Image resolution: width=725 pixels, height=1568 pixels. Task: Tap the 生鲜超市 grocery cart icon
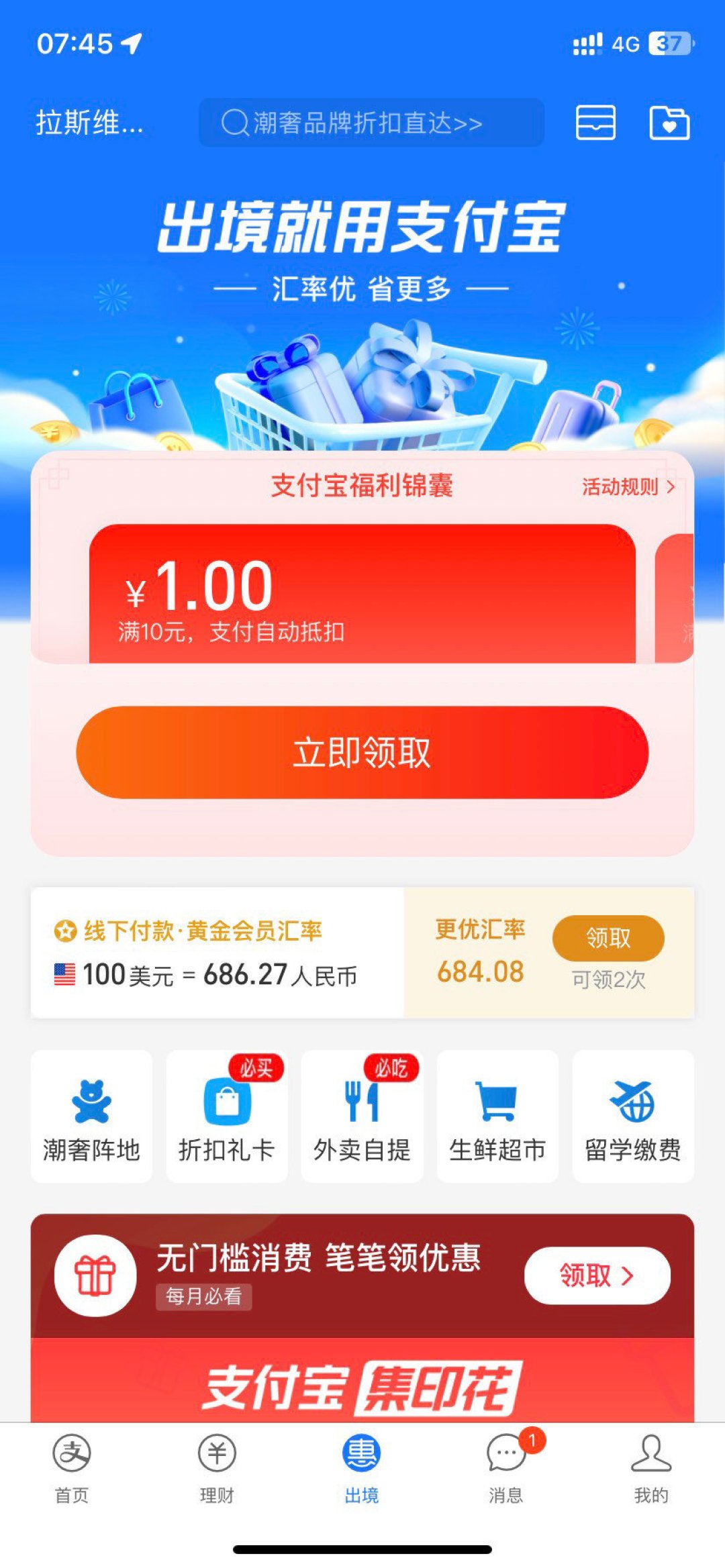[495, 1110]
